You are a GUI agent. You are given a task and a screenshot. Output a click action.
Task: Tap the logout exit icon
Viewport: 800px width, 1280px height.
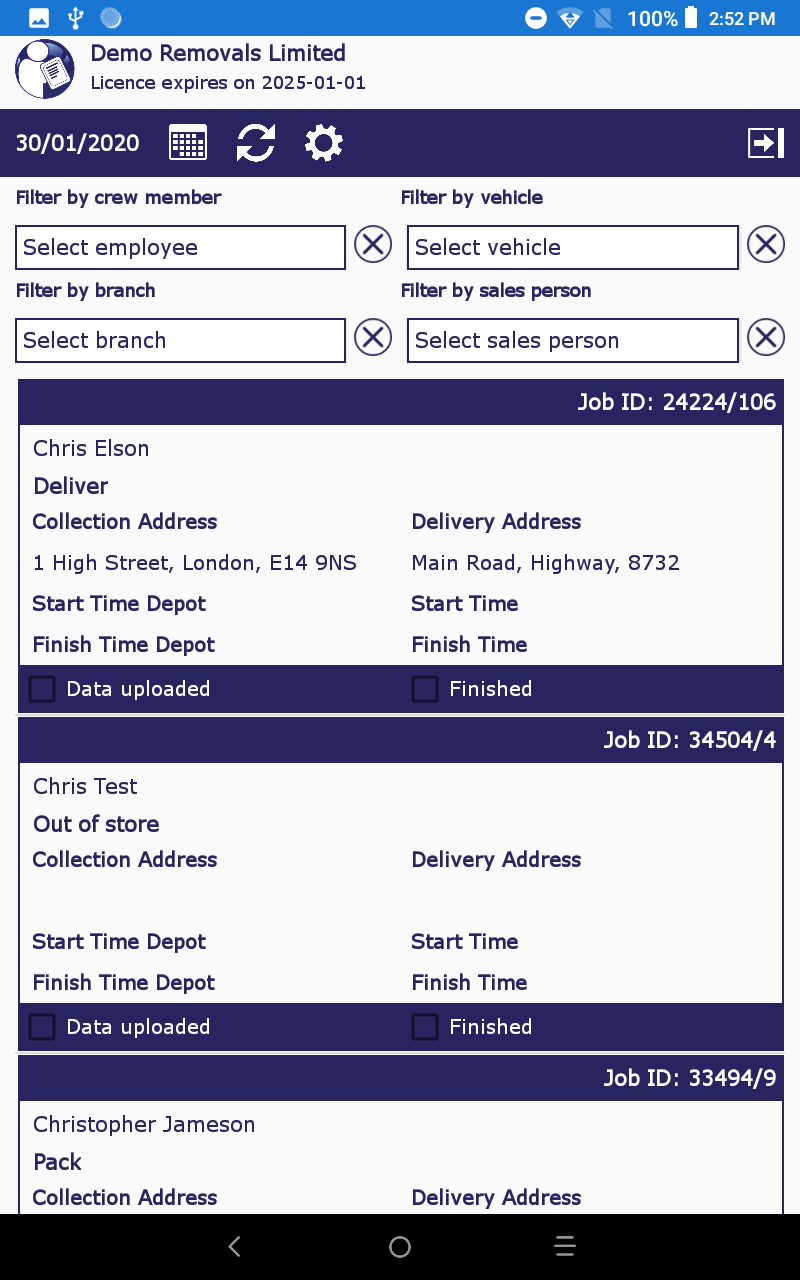(767, 143)
